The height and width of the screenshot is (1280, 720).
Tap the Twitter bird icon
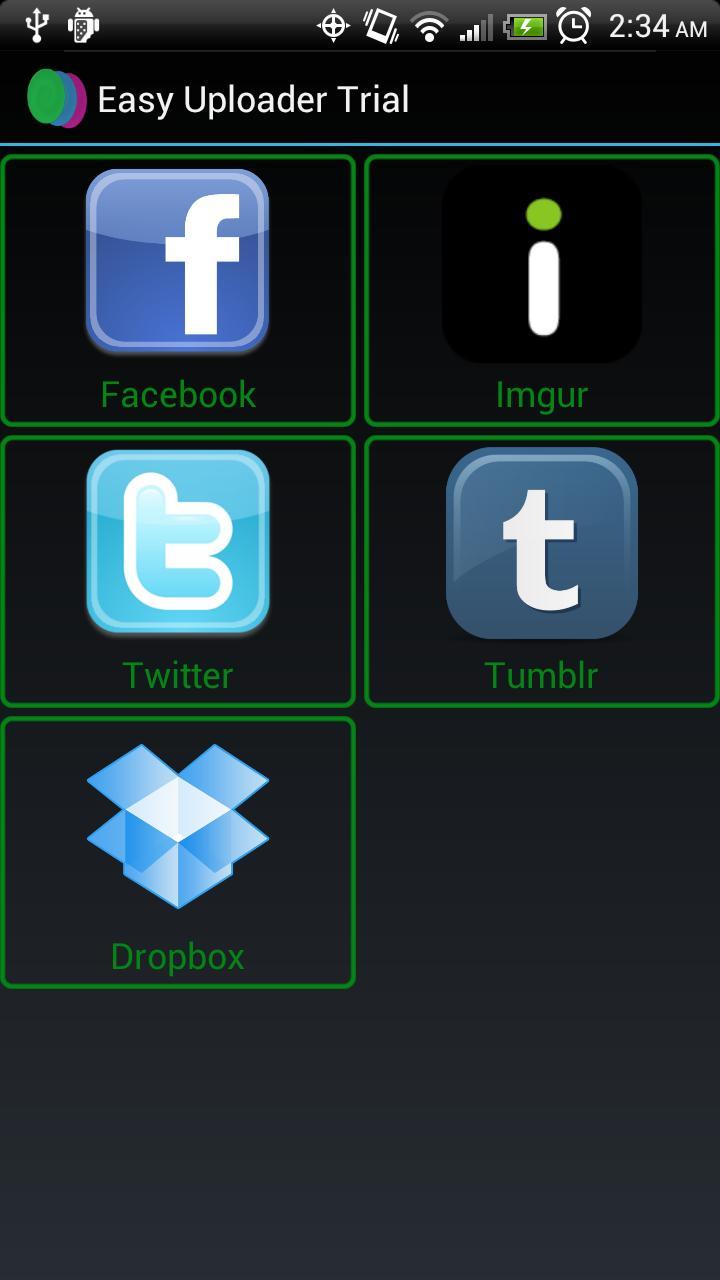pos(178,543)
